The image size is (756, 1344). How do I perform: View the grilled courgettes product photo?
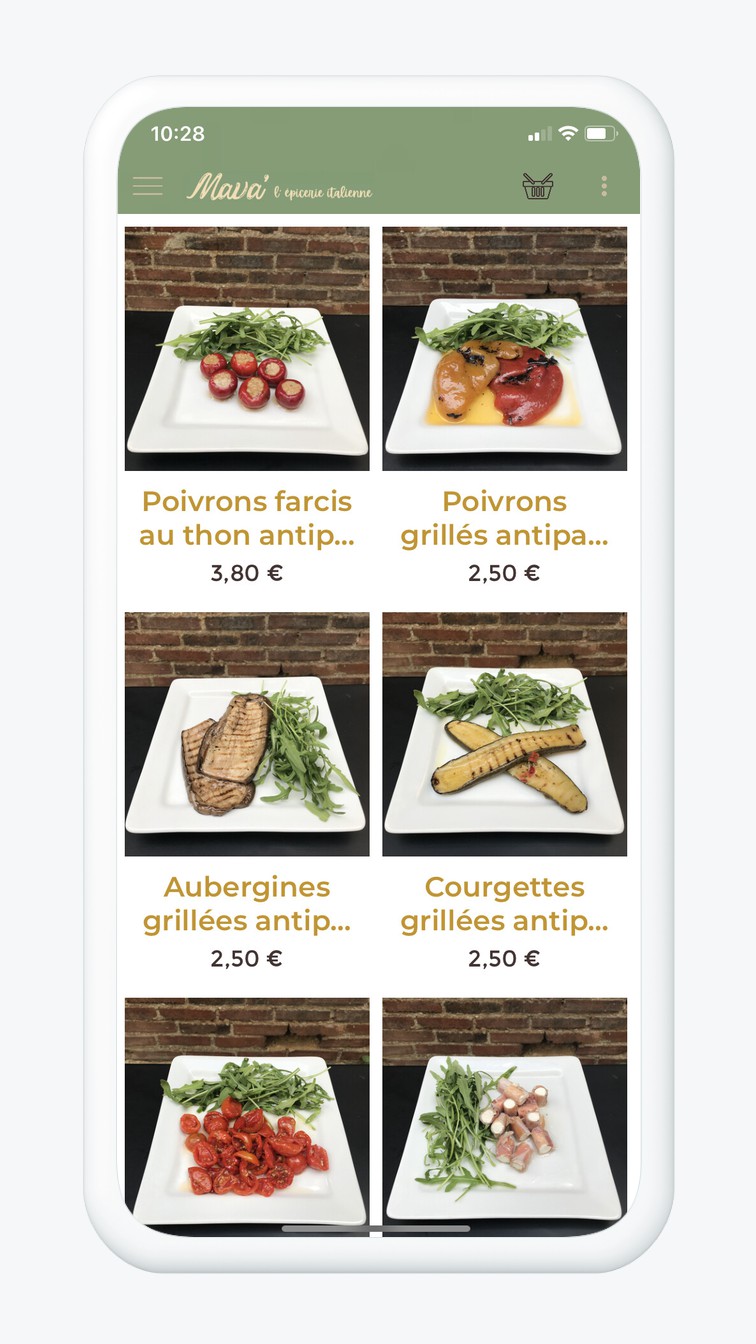[505, 735]
